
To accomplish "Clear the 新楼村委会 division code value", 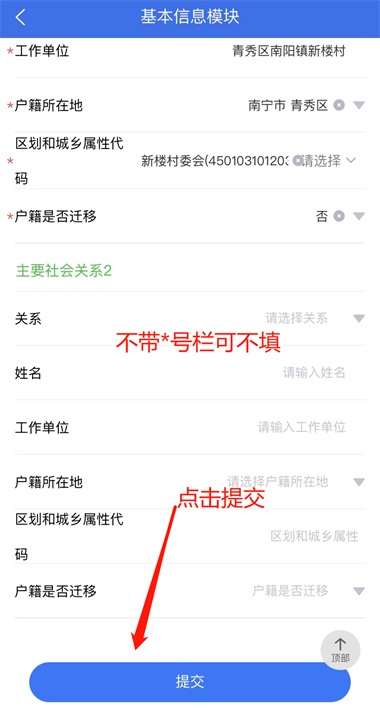I will pyautogui.click(x=297, y=160).
